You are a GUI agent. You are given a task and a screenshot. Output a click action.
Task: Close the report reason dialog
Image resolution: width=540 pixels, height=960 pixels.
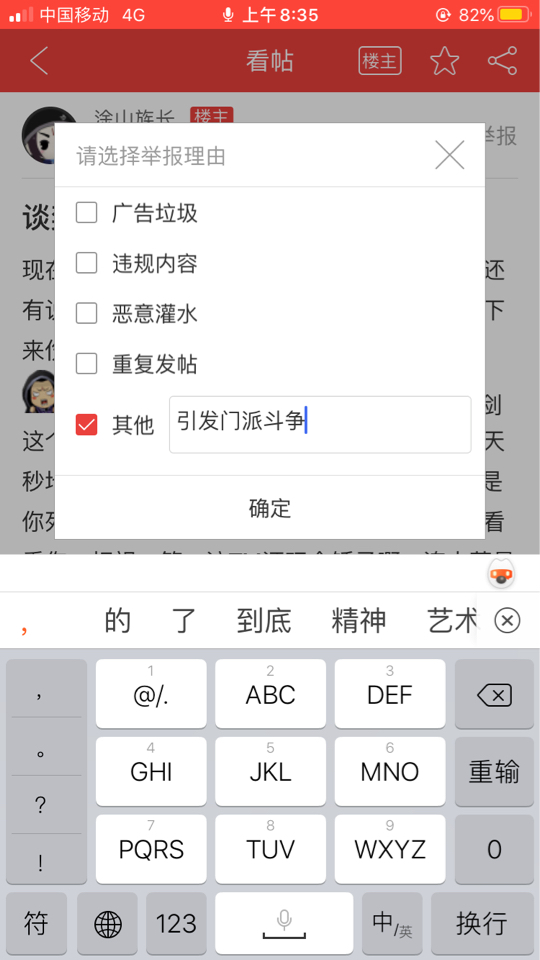[x=450, y=154]
